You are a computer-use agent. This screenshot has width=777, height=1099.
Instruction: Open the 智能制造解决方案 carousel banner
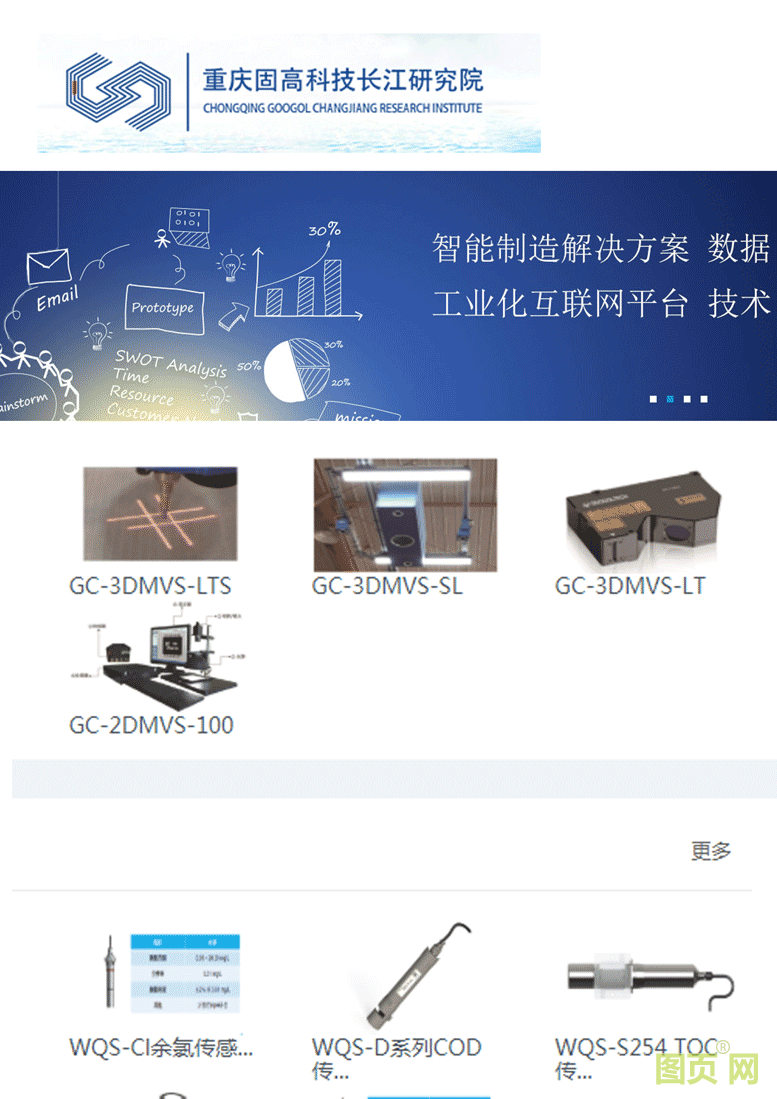click(388, 295)
